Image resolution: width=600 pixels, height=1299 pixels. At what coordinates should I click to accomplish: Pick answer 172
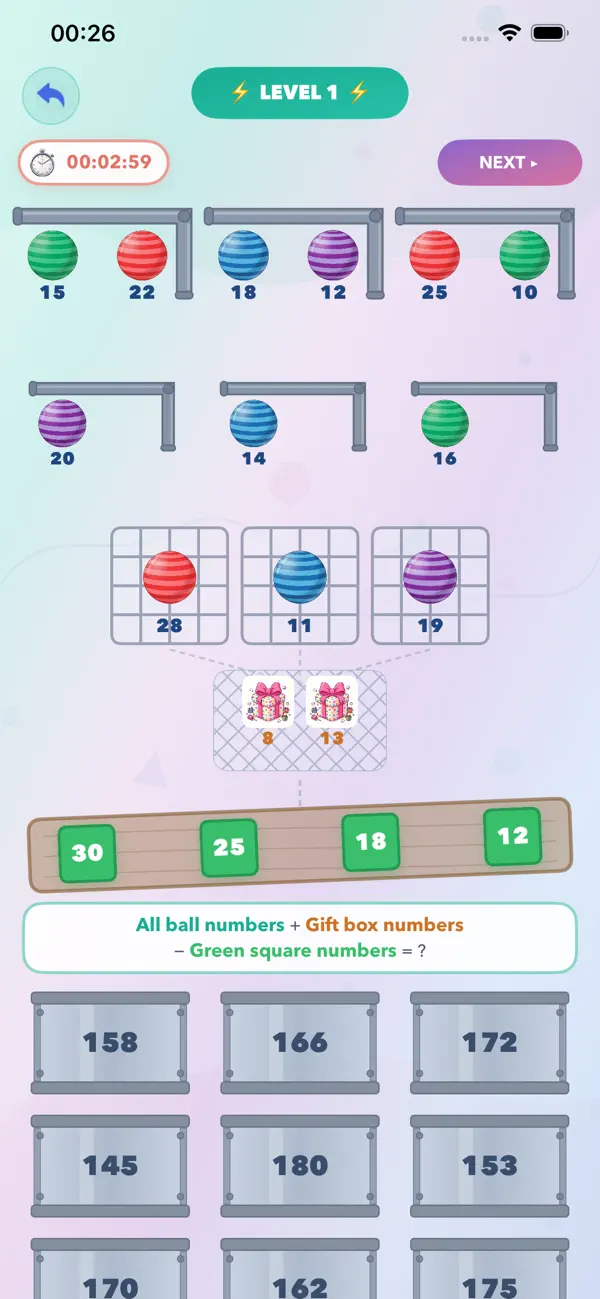click(490, 1042)
